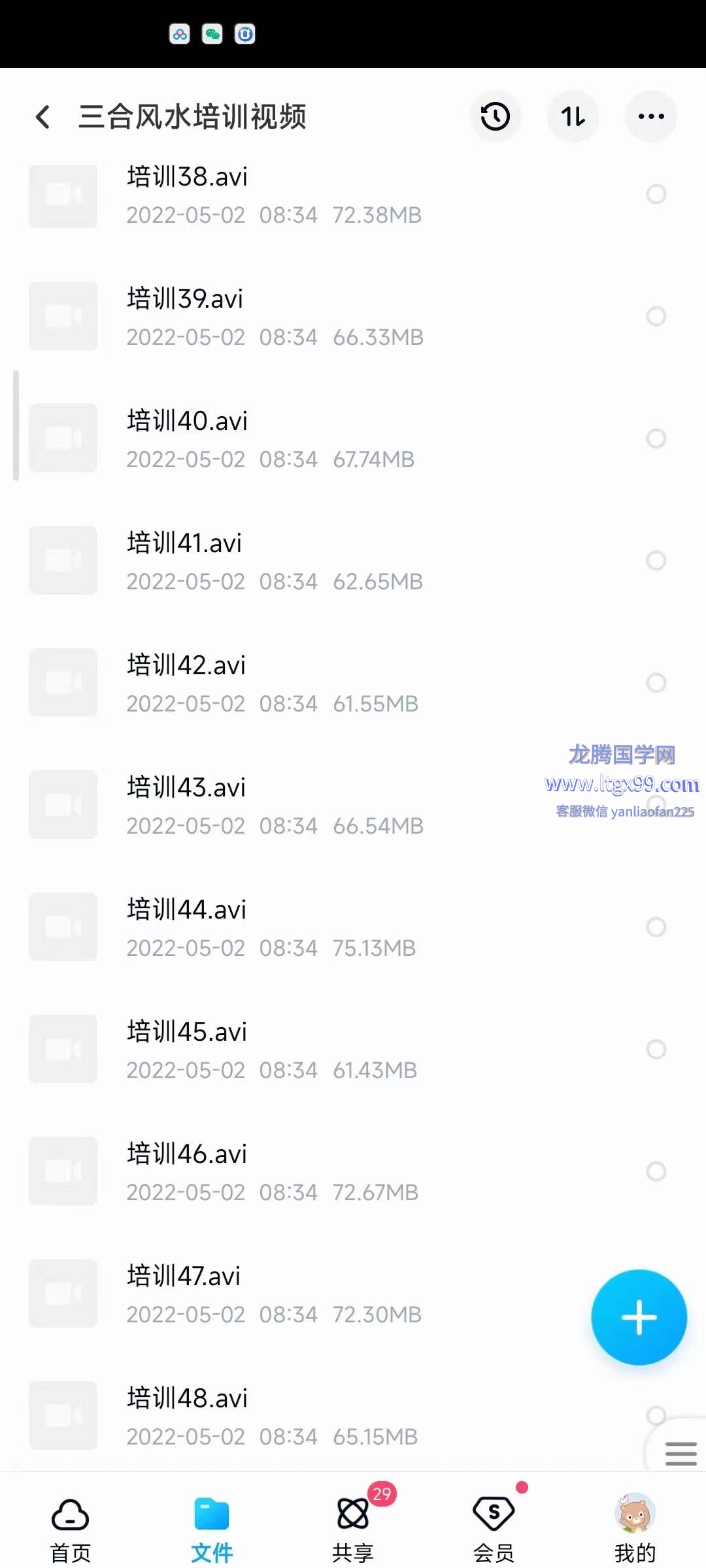Viewport: 706px width, 1568px height.
Task: Tap the blue plus floating button
Action: tap(639, 1317)
